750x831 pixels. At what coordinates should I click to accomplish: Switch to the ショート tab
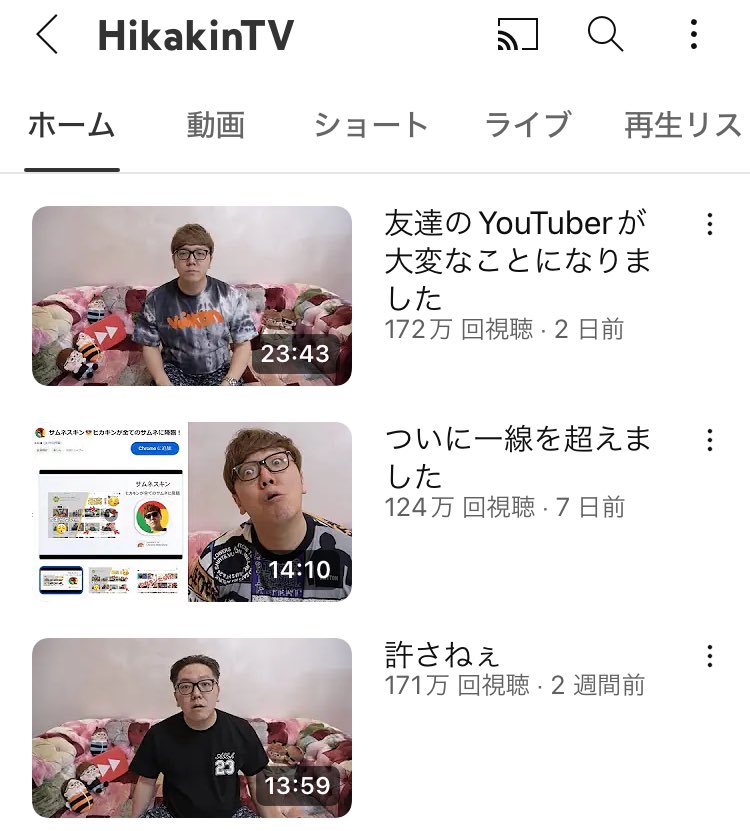(x=370, y=126)
